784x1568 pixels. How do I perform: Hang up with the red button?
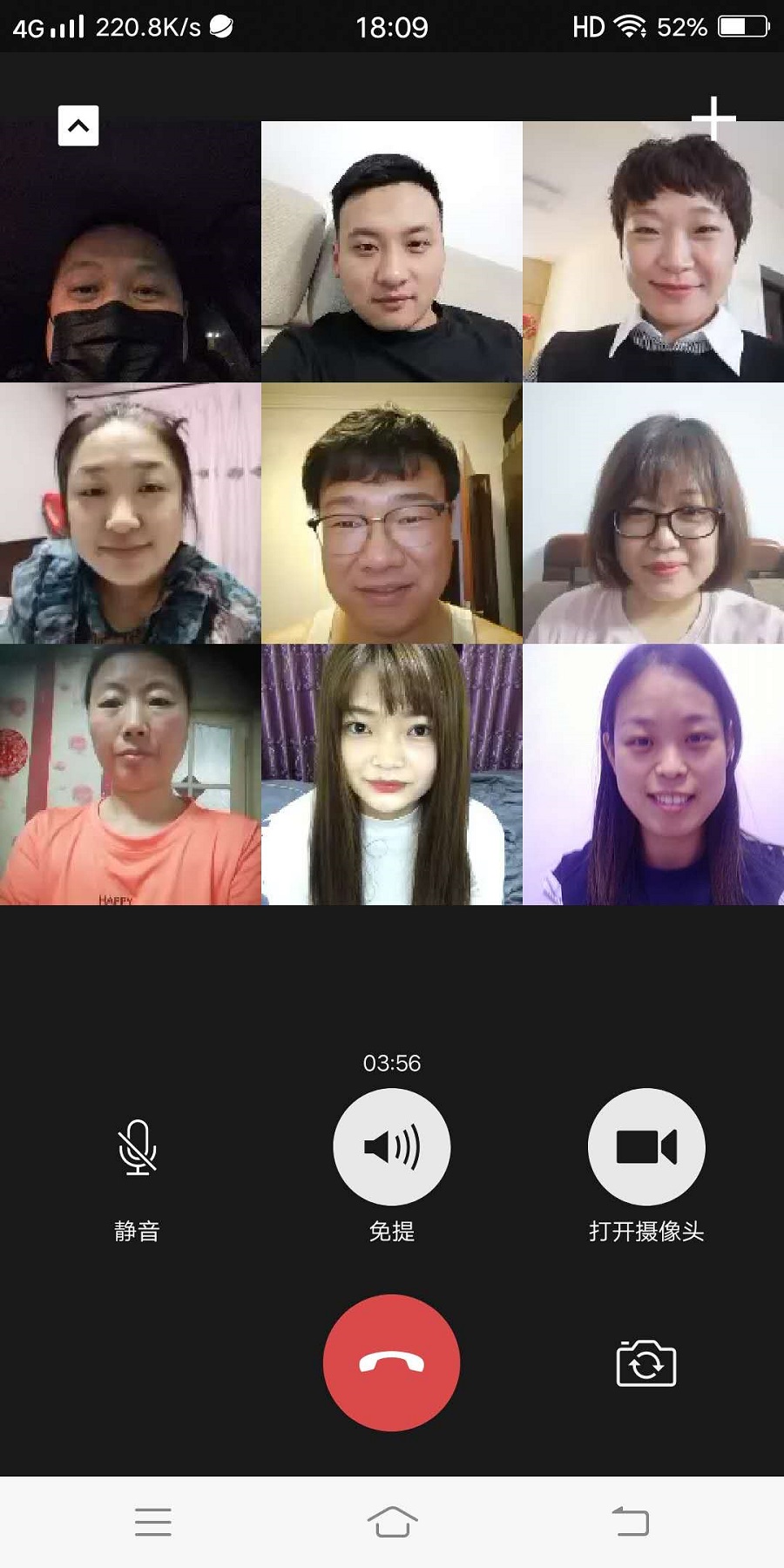tap(392, 1362)
